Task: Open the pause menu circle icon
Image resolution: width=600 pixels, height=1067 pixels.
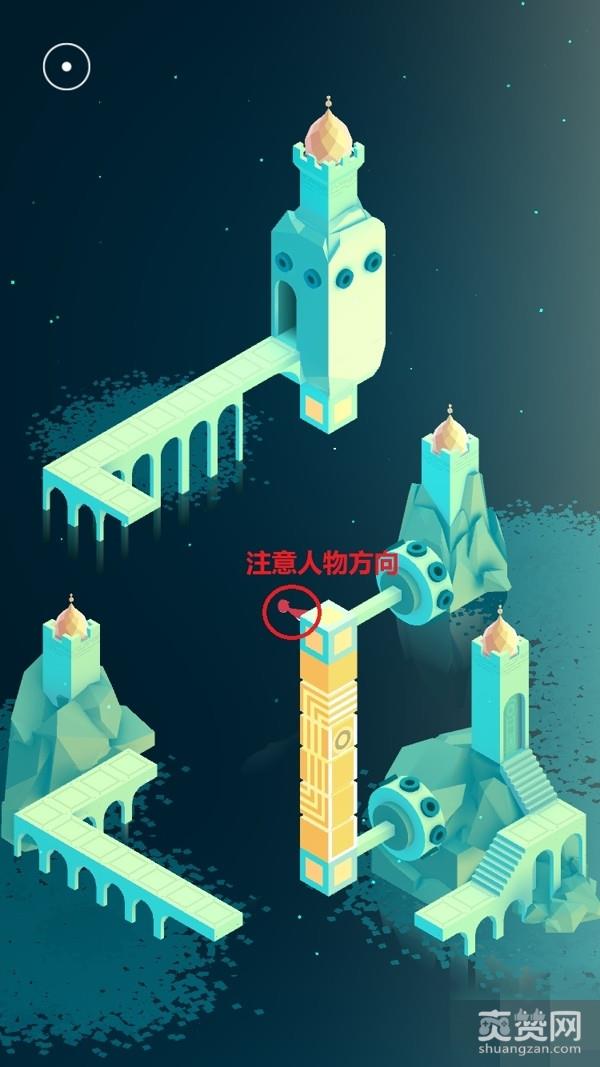Action: pos(66,67)
